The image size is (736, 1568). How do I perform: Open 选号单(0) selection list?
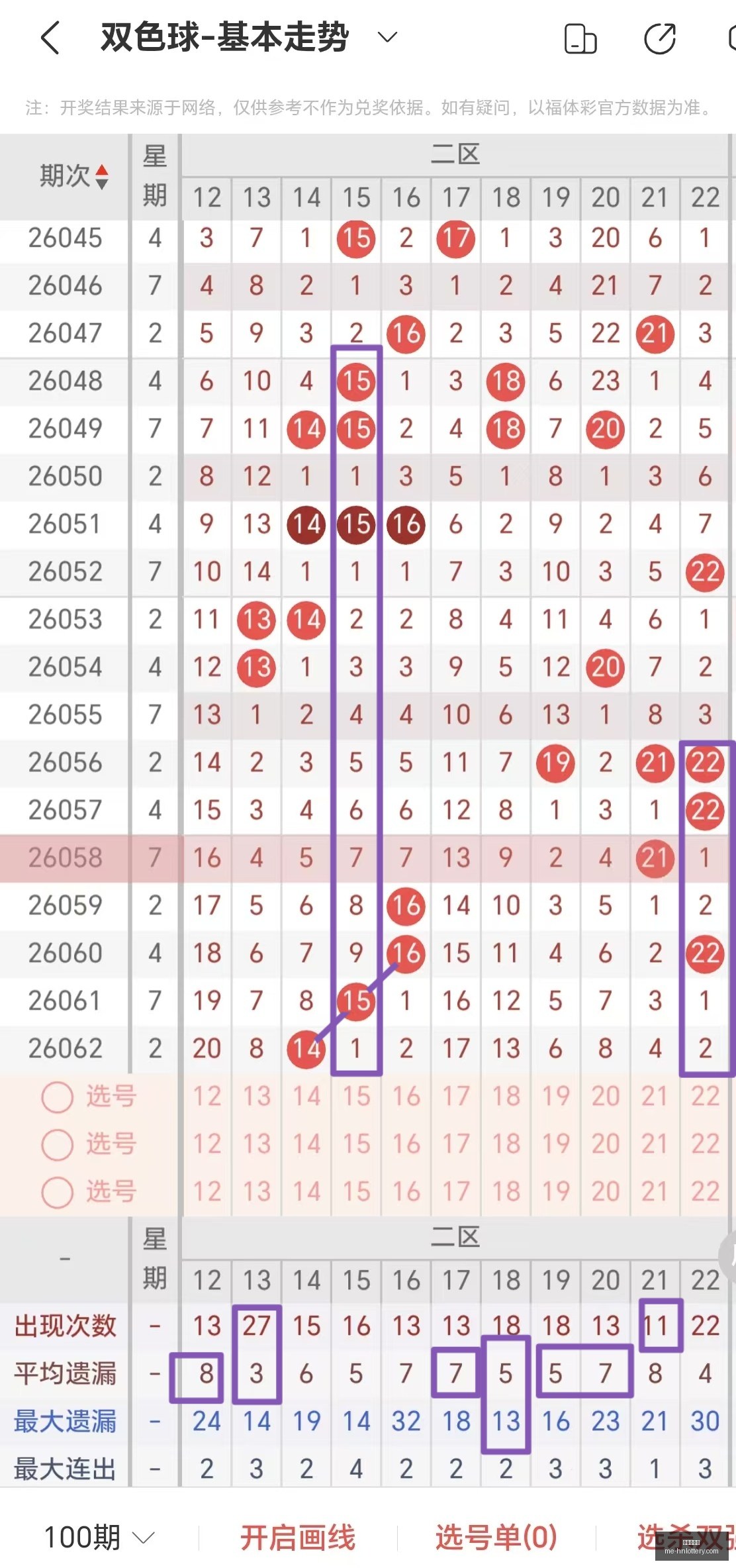click(496, 1537)
